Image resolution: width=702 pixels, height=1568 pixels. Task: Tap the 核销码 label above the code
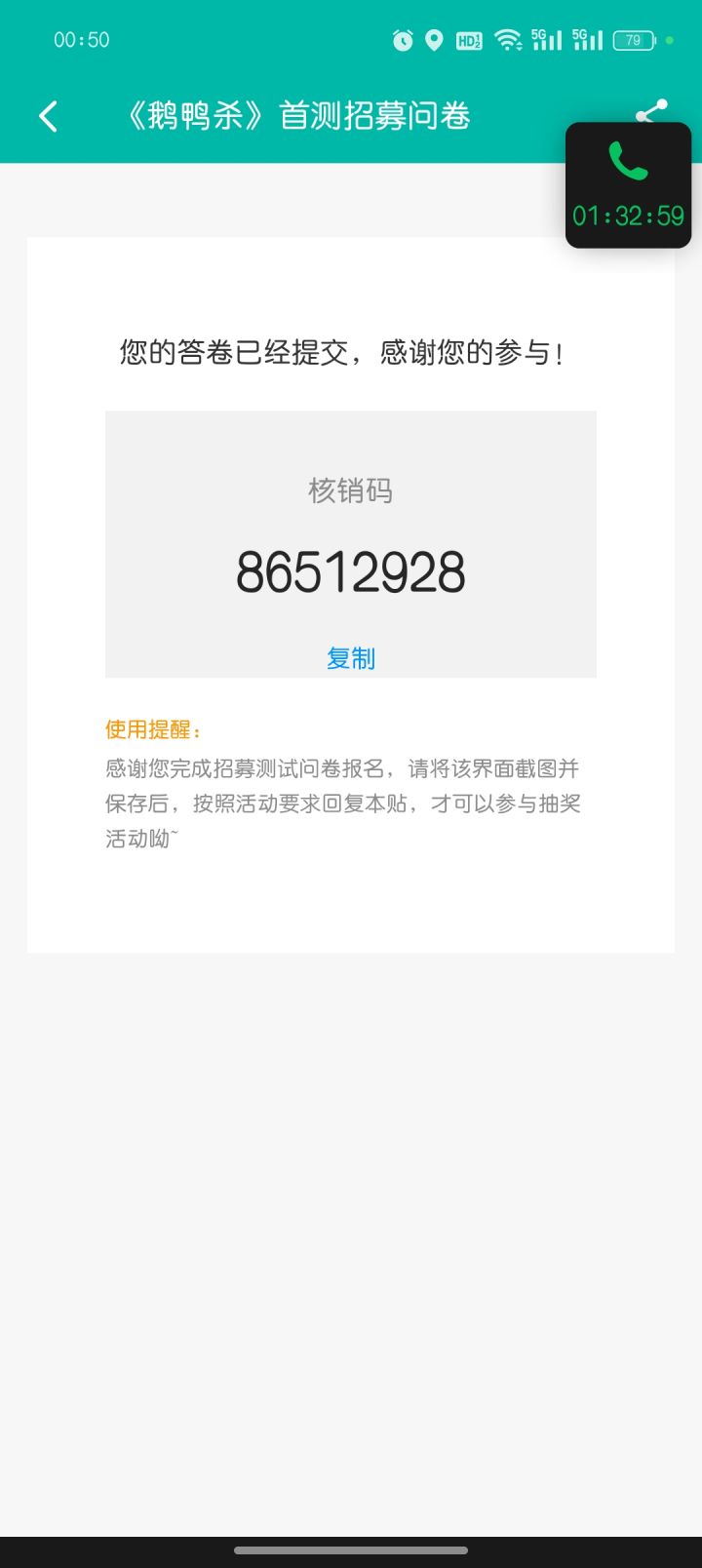[x=350, y=491]
